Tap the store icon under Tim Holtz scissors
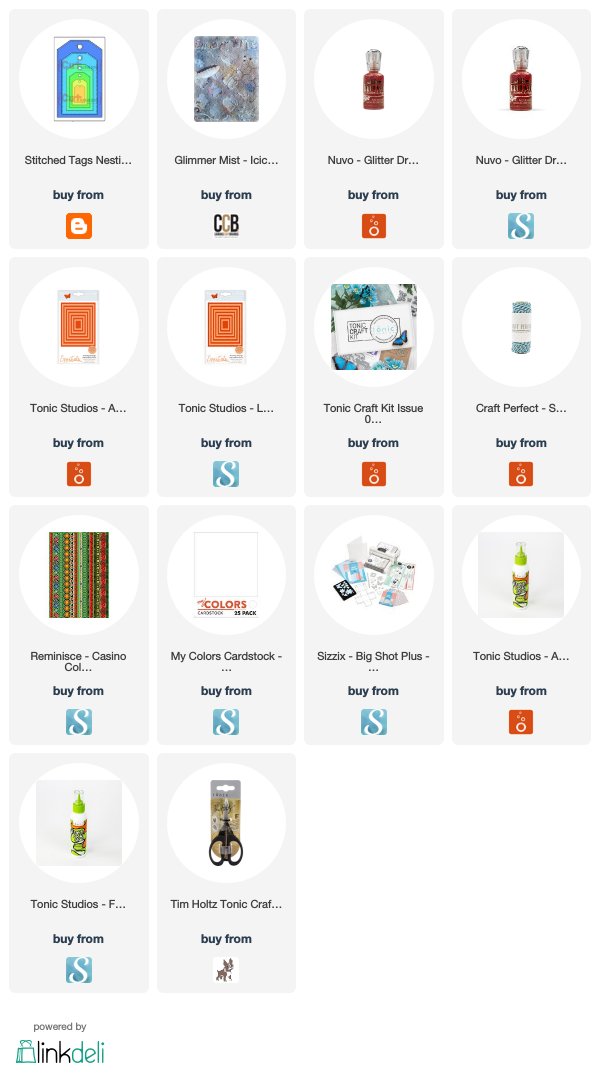Image resolution: width=600 pixels, height=1073 pixels. [226, 970]
